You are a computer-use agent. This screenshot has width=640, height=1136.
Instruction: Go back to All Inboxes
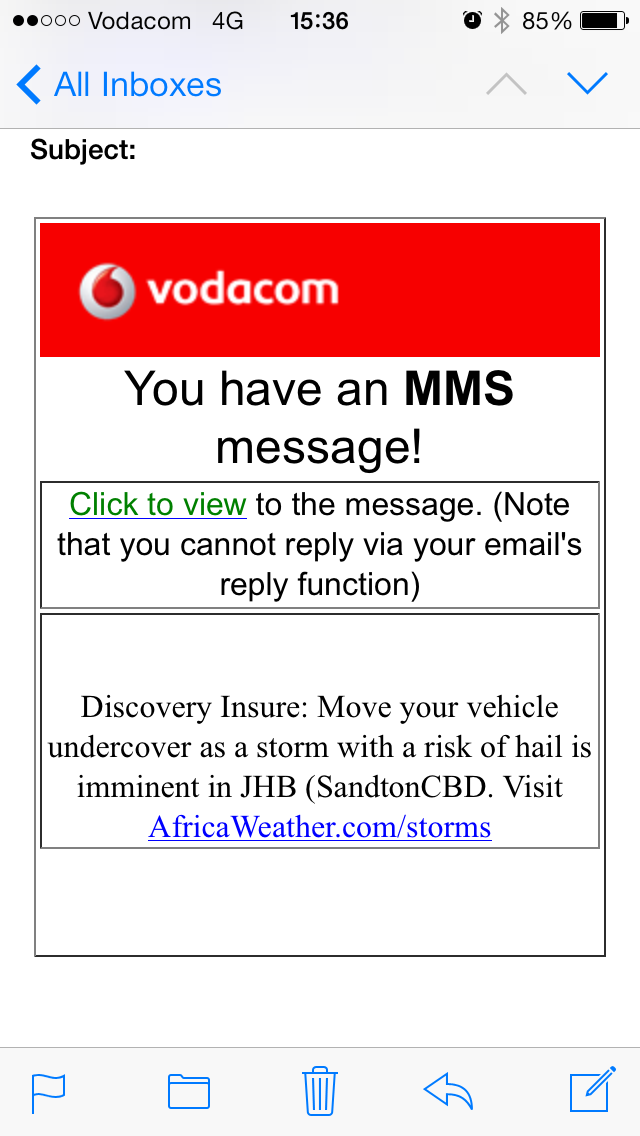click(x=119, y=85)
